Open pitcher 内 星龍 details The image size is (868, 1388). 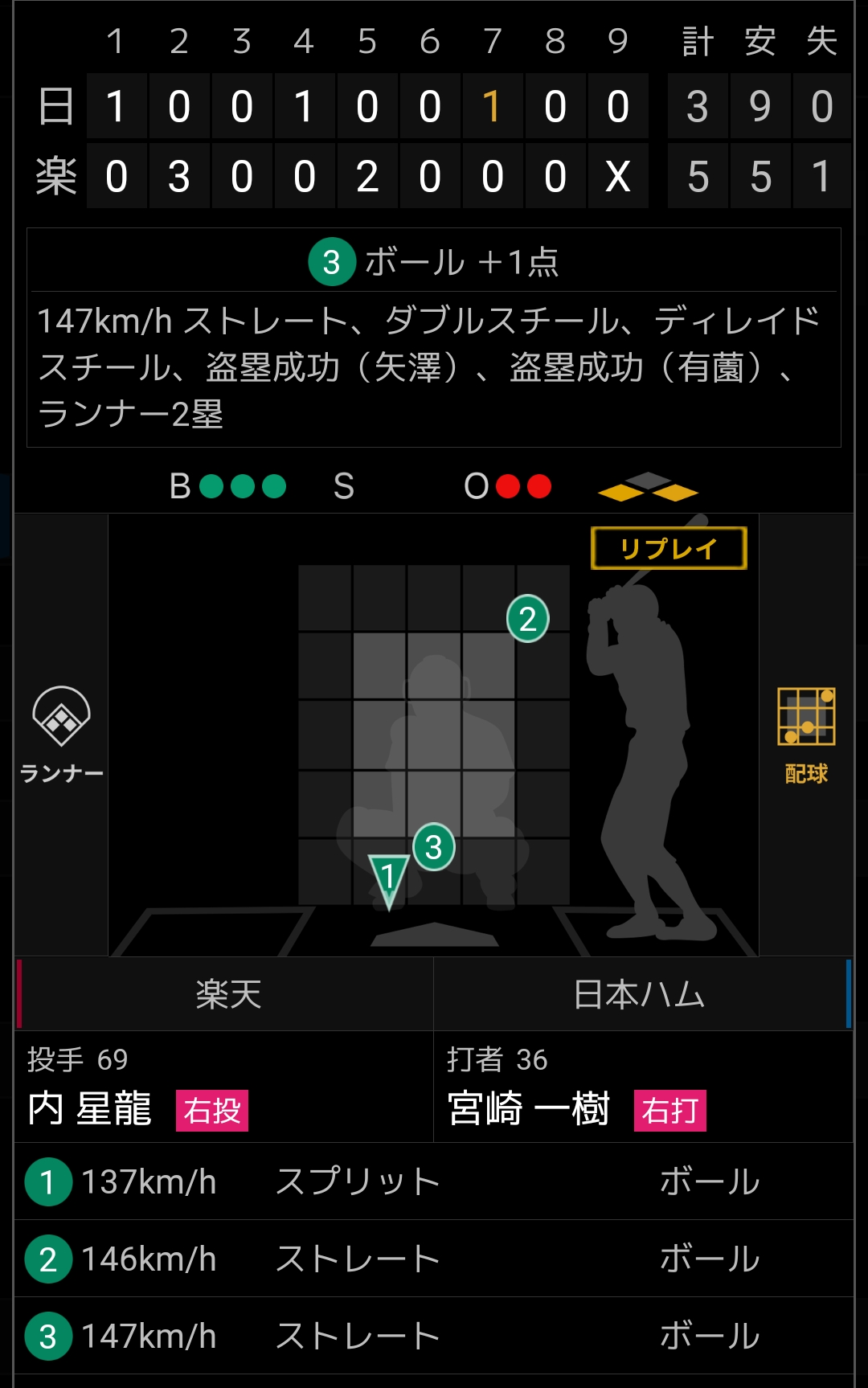pyautogui.click(x=224, y=1087)
